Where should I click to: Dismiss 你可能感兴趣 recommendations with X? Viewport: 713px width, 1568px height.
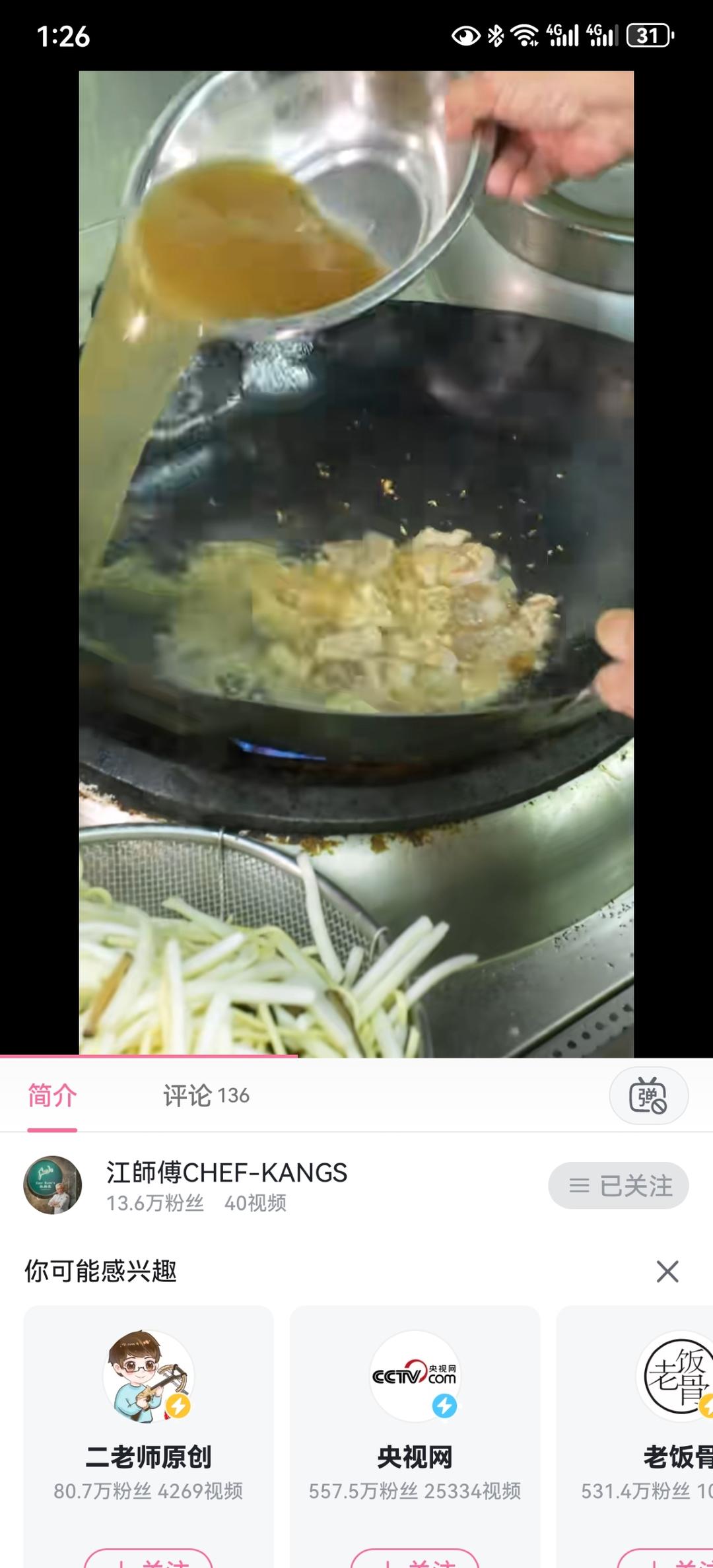tap(669, 1272)
